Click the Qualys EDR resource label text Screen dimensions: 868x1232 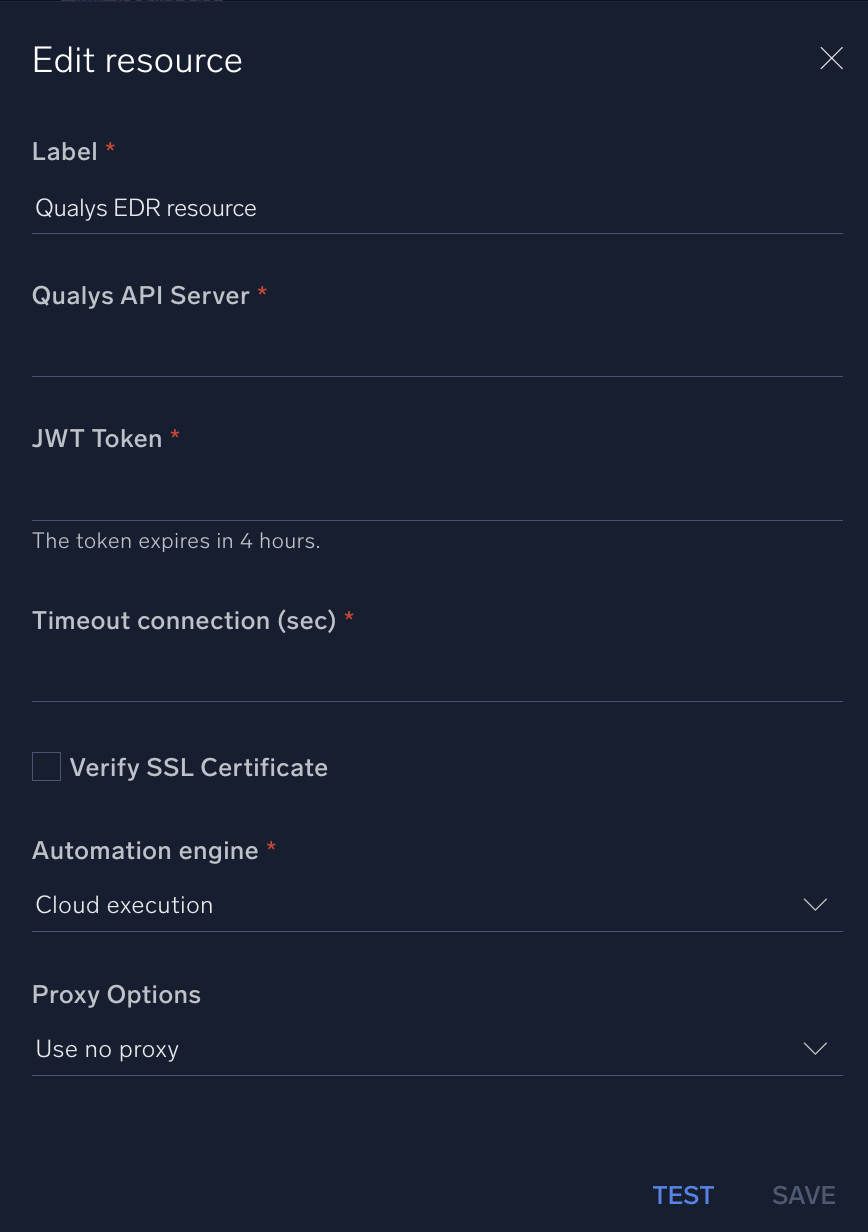click(x=145, y=208)
